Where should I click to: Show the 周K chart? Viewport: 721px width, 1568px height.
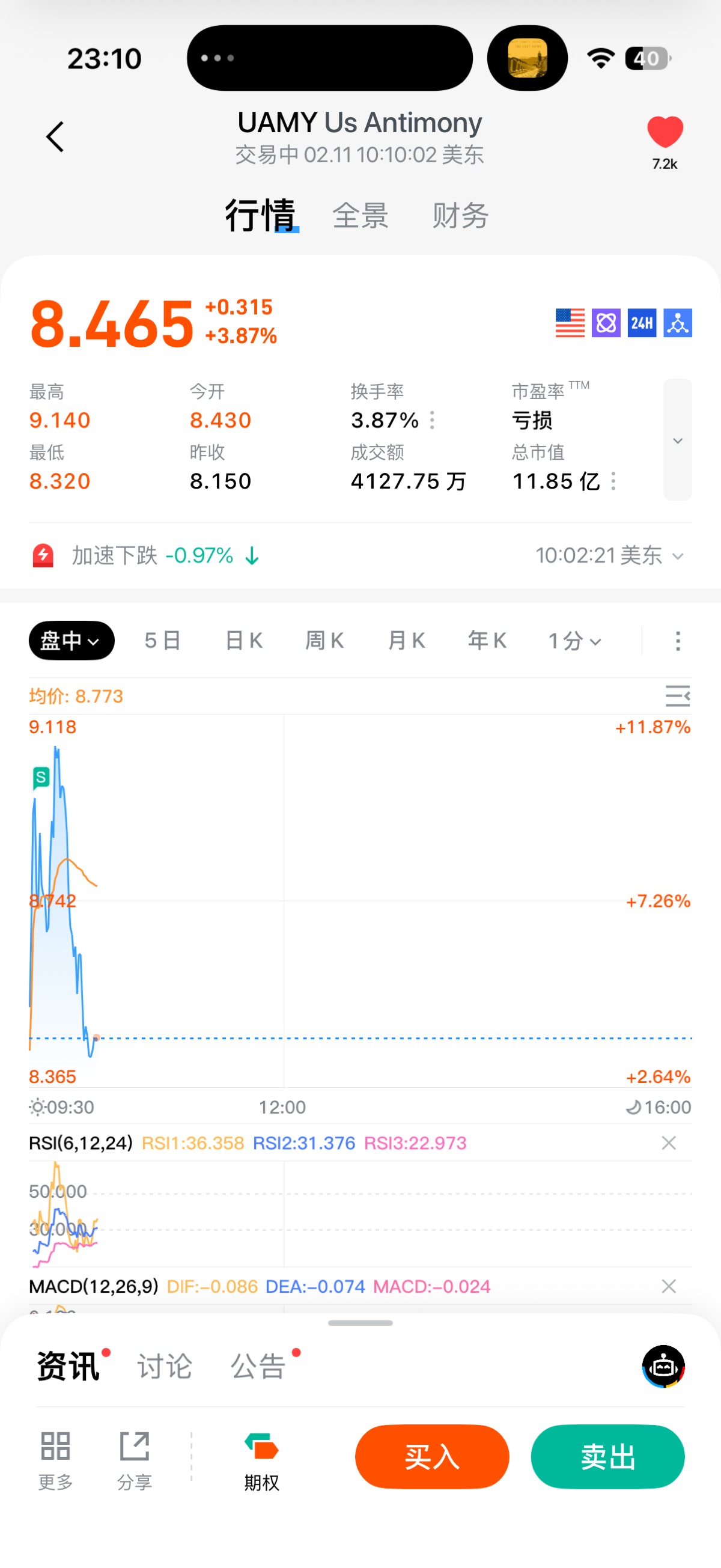tap(324, 640)
